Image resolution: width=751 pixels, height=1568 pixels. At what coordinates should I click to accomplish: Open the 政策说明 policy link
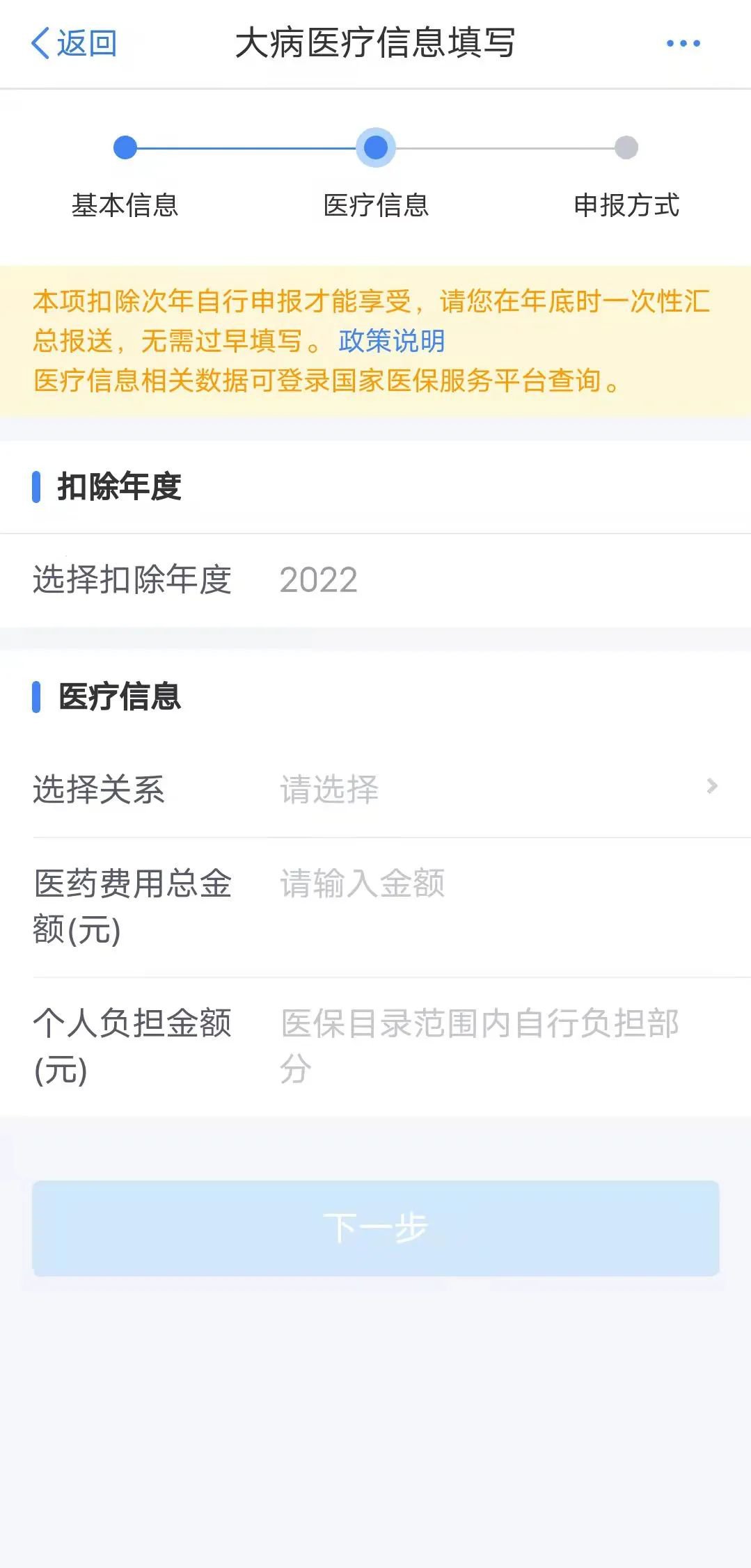(x=391, y=341)
